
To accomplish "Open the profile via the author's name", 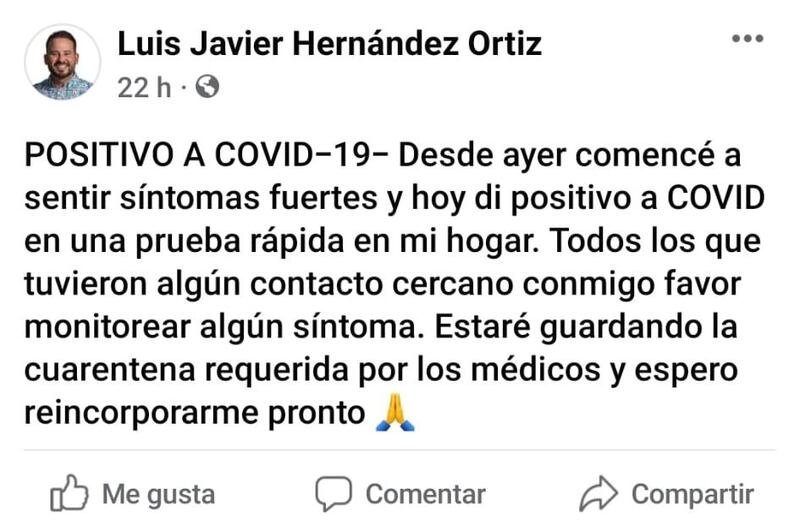I will 330,44.
